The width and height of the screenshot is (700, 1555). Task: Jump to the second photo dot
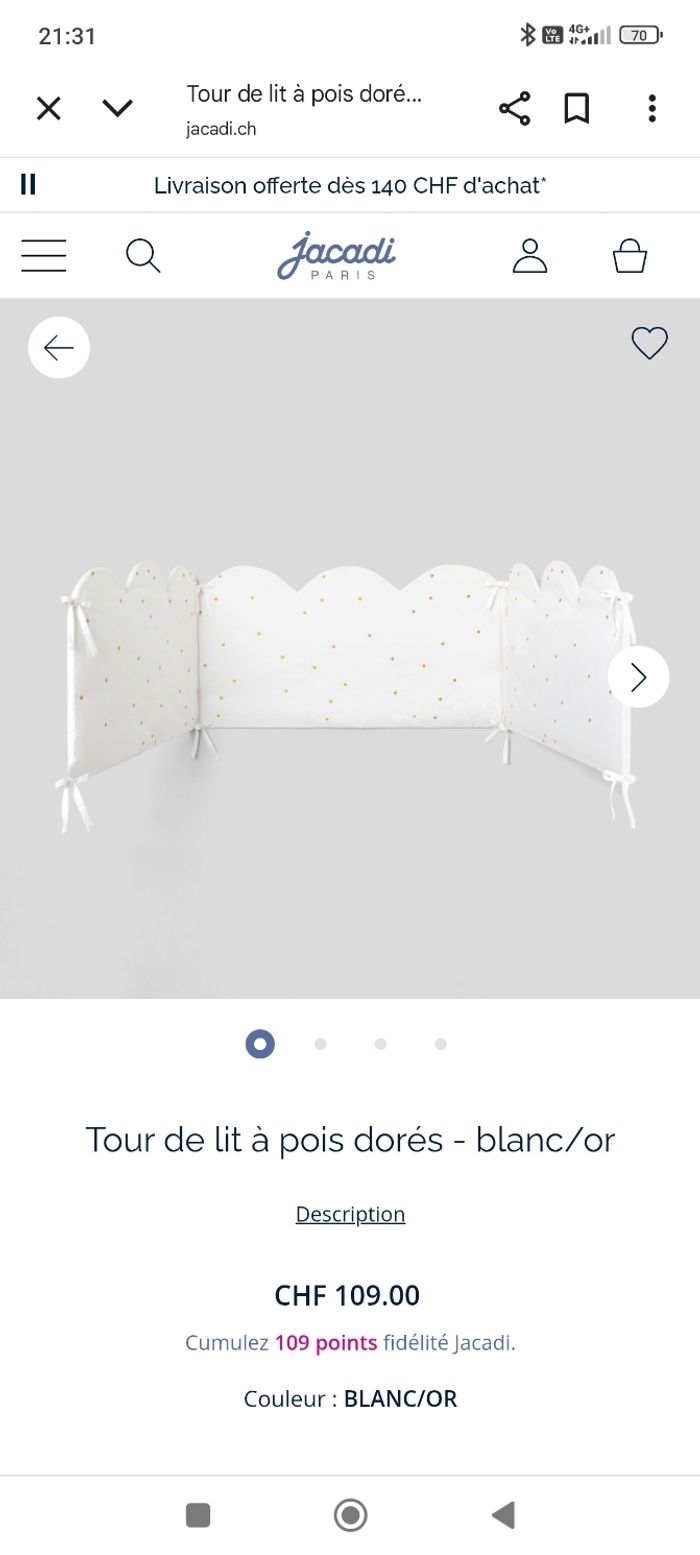pos(320,1044)
